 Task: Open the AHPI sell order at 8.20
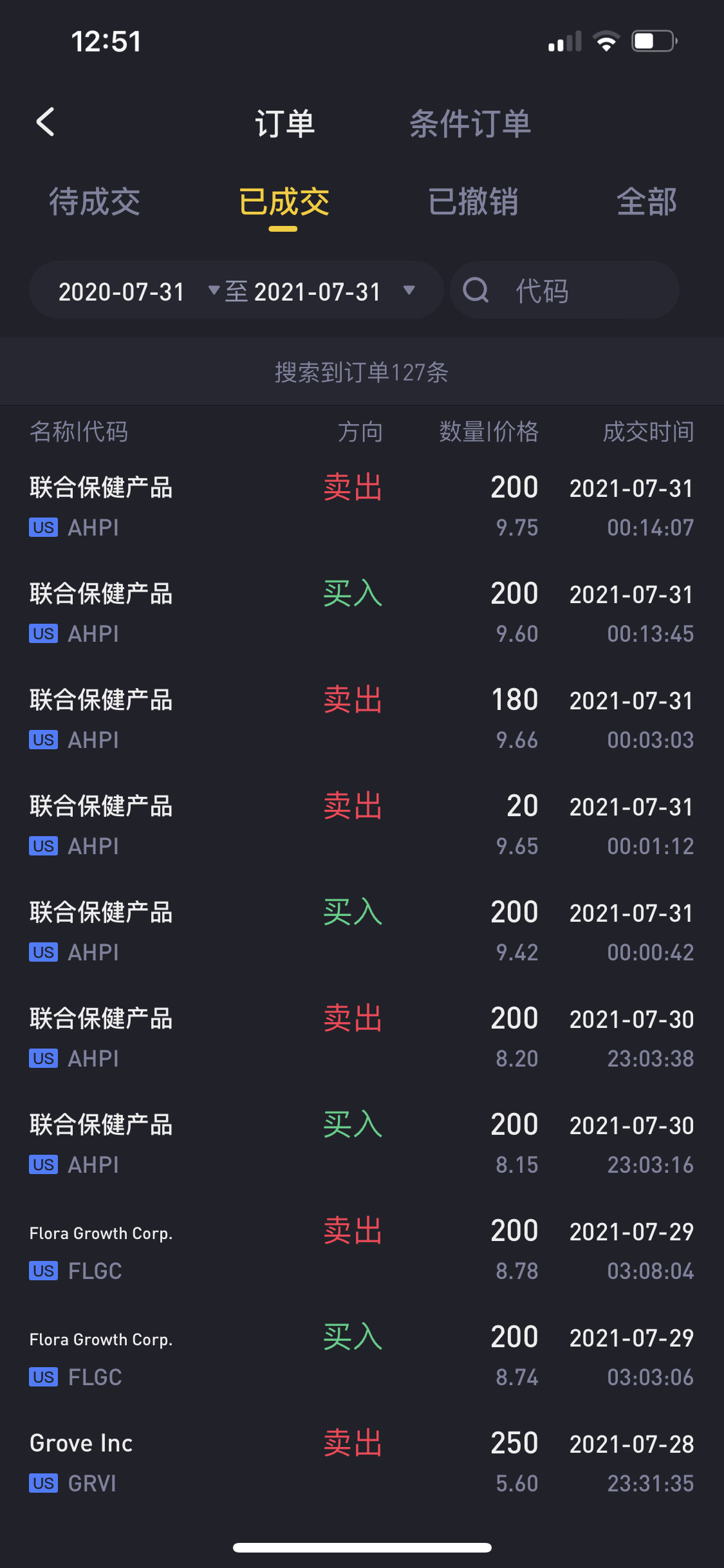(362, 1038)
